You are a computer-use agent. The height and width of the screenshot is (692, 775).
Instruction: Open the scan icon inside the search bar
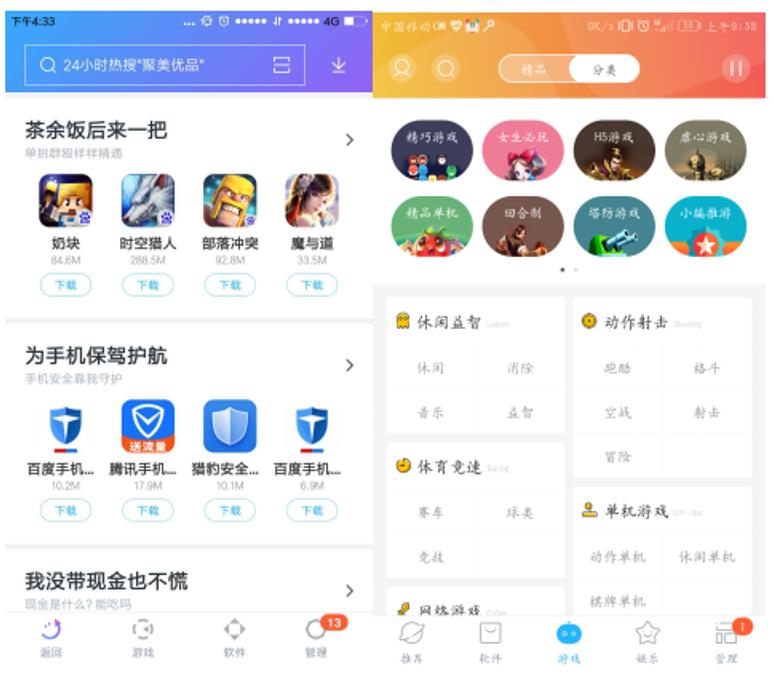pos(281,65)
